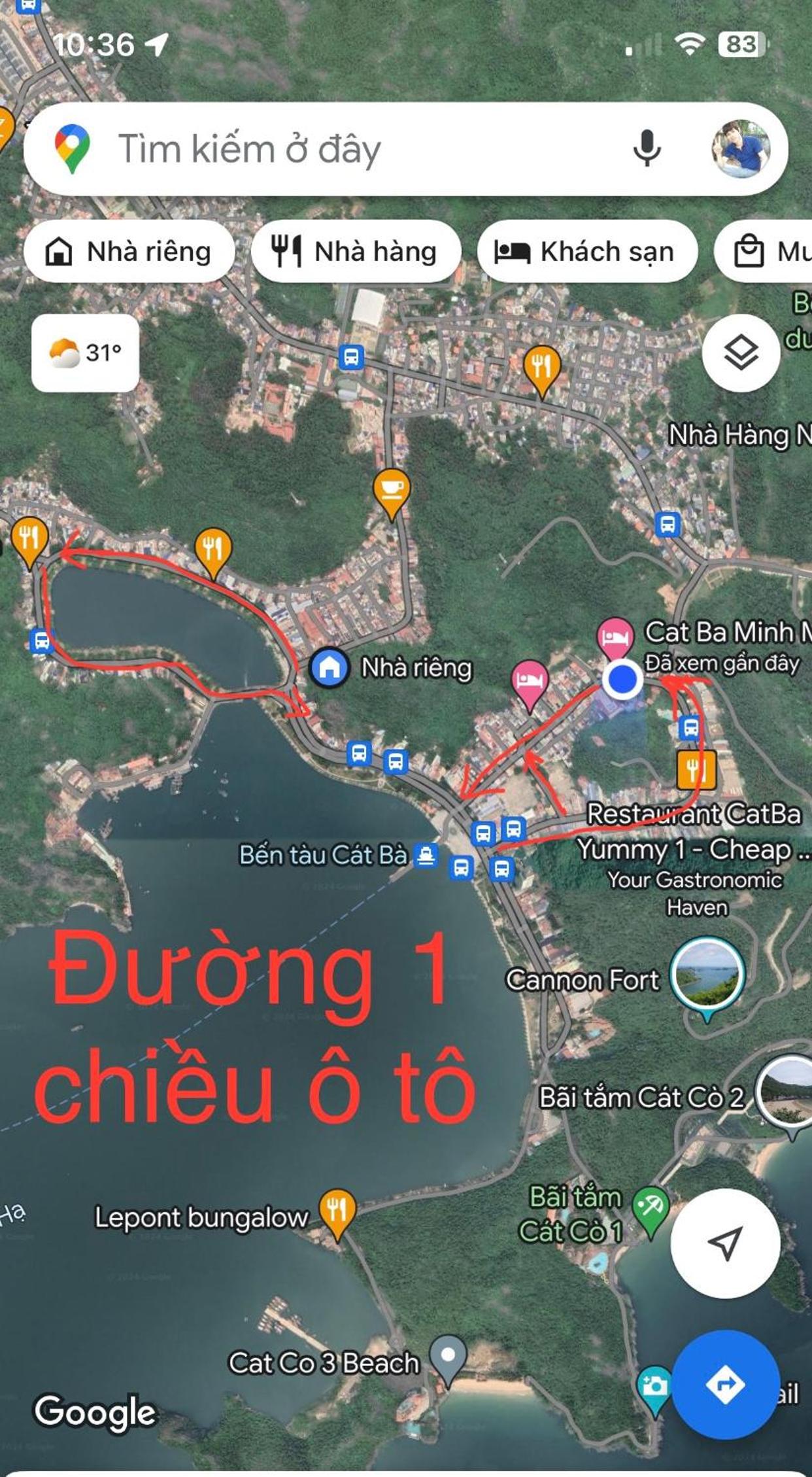Tap the Nhà riêng home pin on the map
812x1477 pixels.
(x=329, y=667)
